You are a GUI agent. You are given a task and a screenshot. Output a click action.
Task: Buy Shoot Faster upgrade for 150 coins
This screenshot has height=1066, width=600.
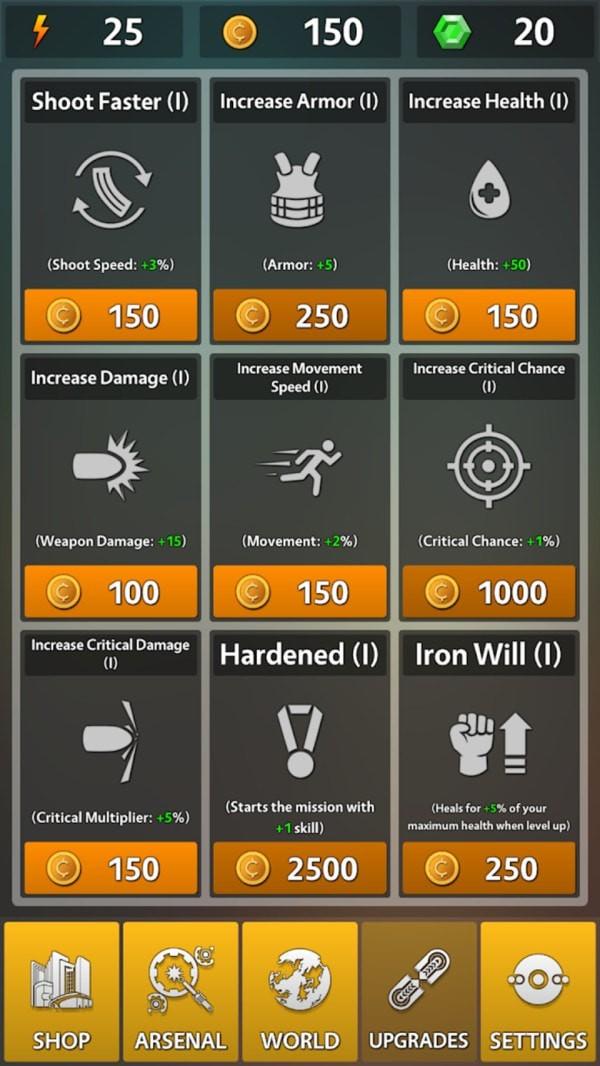click(x=110, y=316)
